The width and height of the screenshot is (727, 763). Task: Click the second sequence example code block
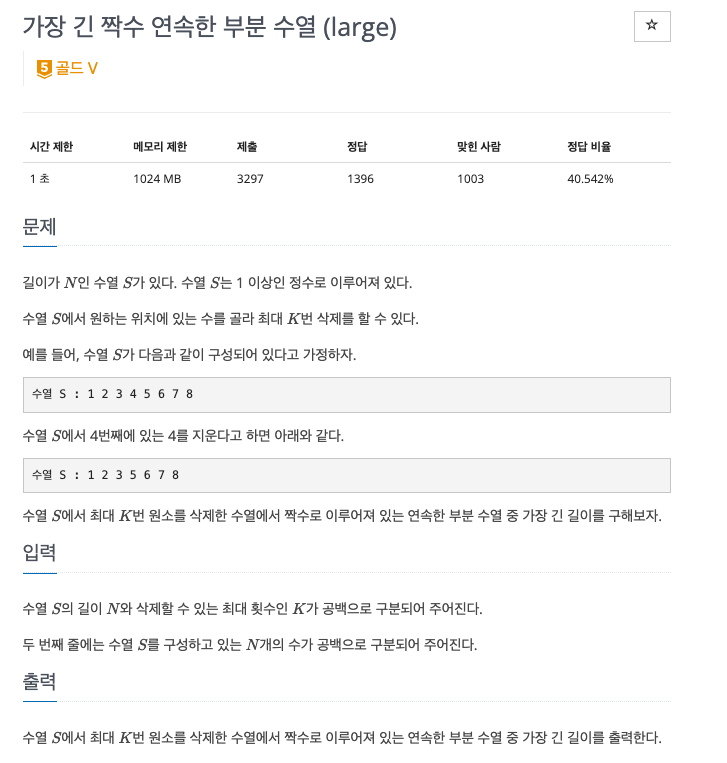point(345,475)
